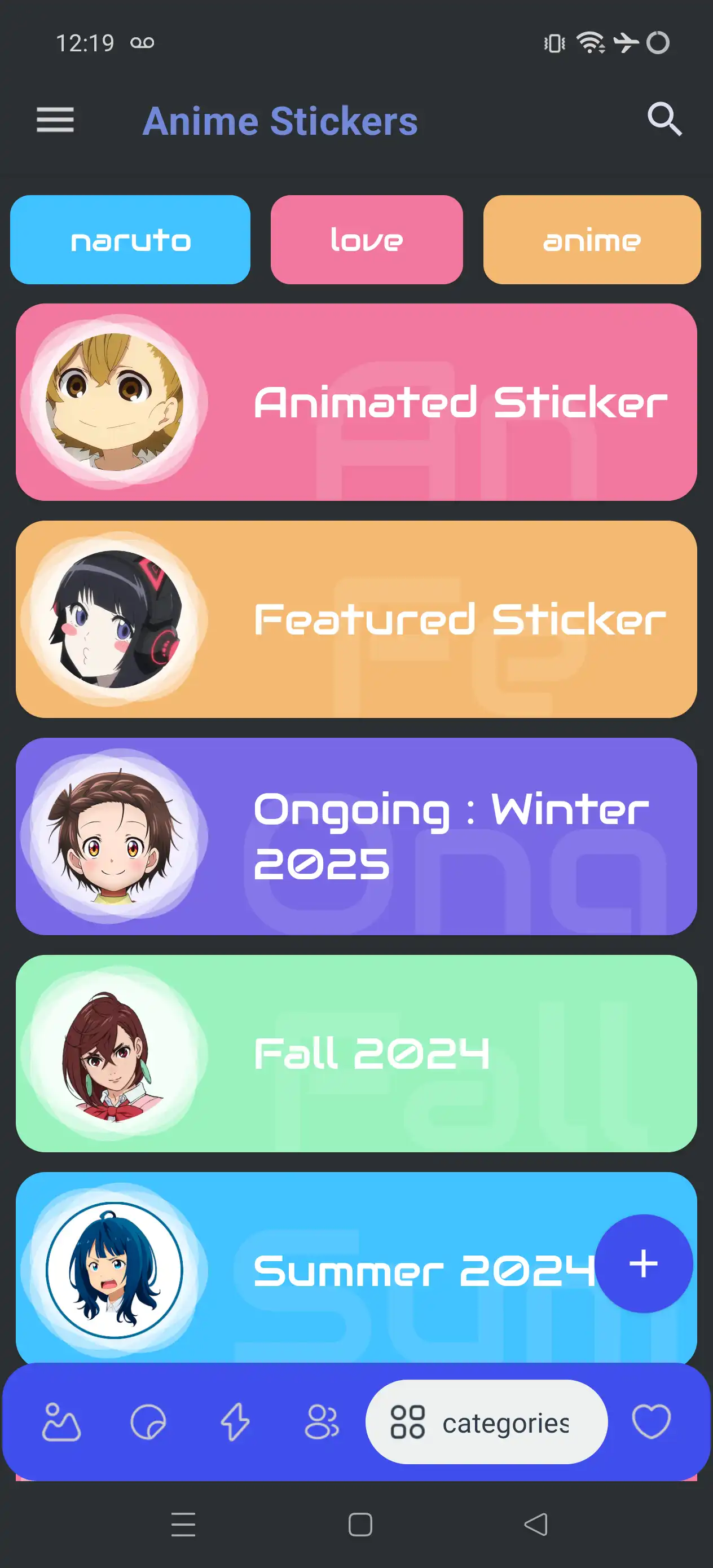The image size is (713, 1568).
Task: Switch to the people tab
Action: [322, 1422]
